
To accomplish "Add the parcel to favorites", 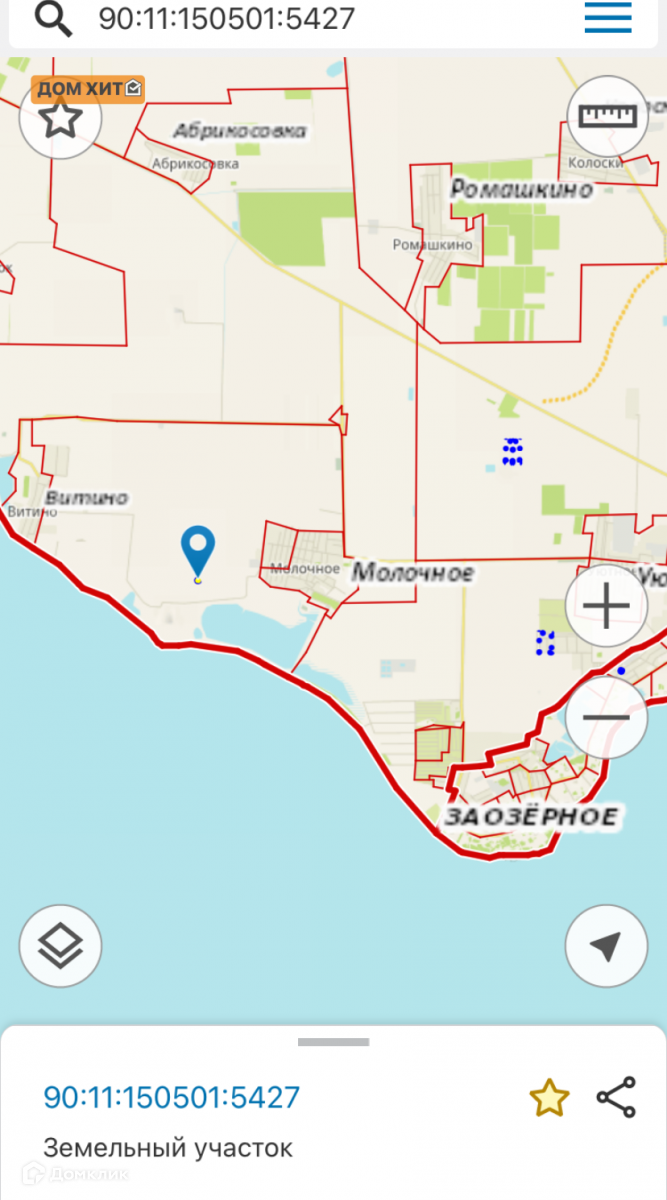I will pyautogui.click(x=549, y=1098).
